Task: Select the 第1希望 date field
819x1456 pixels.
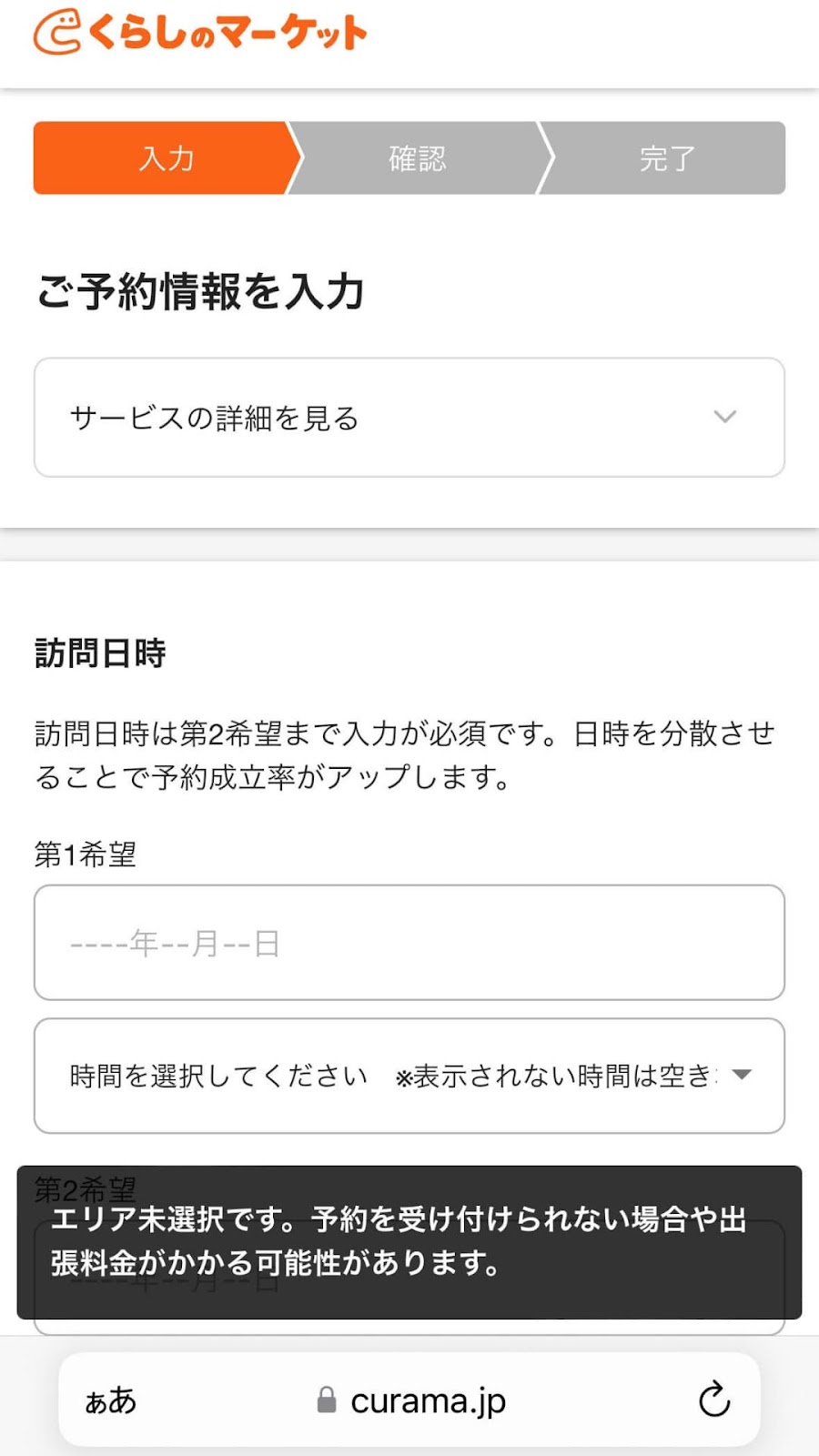Action: 409,943
